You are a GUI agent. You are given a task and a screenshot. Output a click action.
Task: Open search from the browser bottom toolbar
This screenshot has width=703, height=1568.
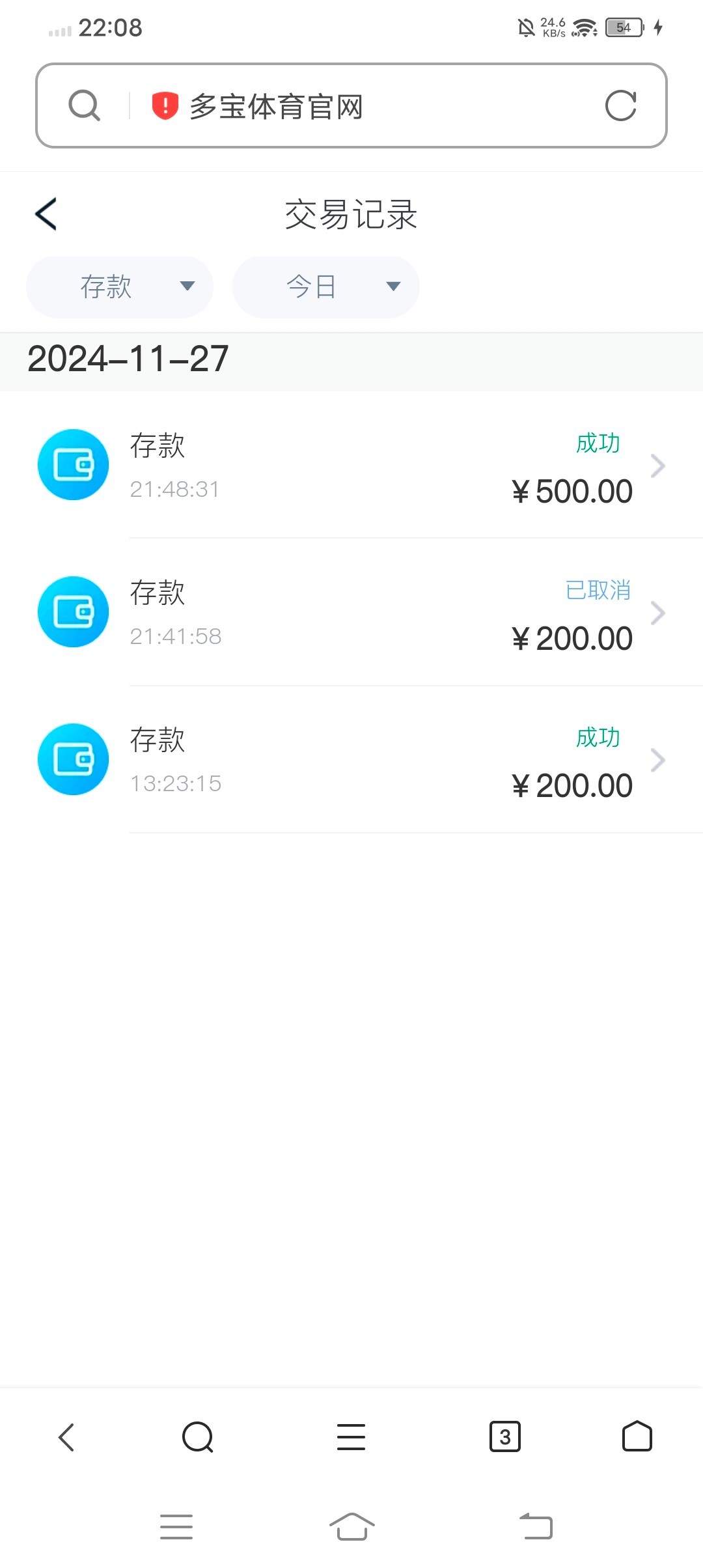click(198, 1436)
